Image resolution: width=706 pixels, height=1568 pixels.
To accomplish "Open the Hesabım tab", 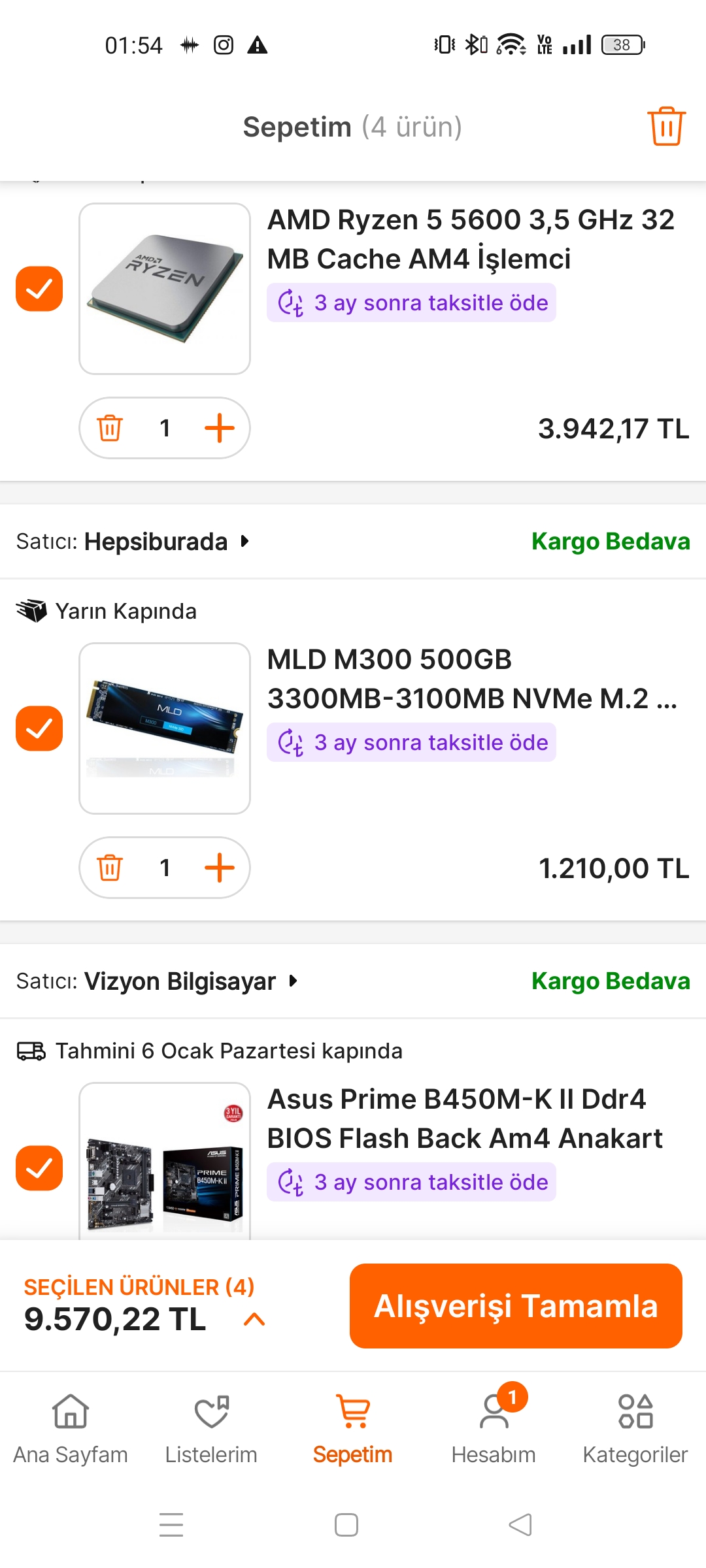I will 494,1428.
